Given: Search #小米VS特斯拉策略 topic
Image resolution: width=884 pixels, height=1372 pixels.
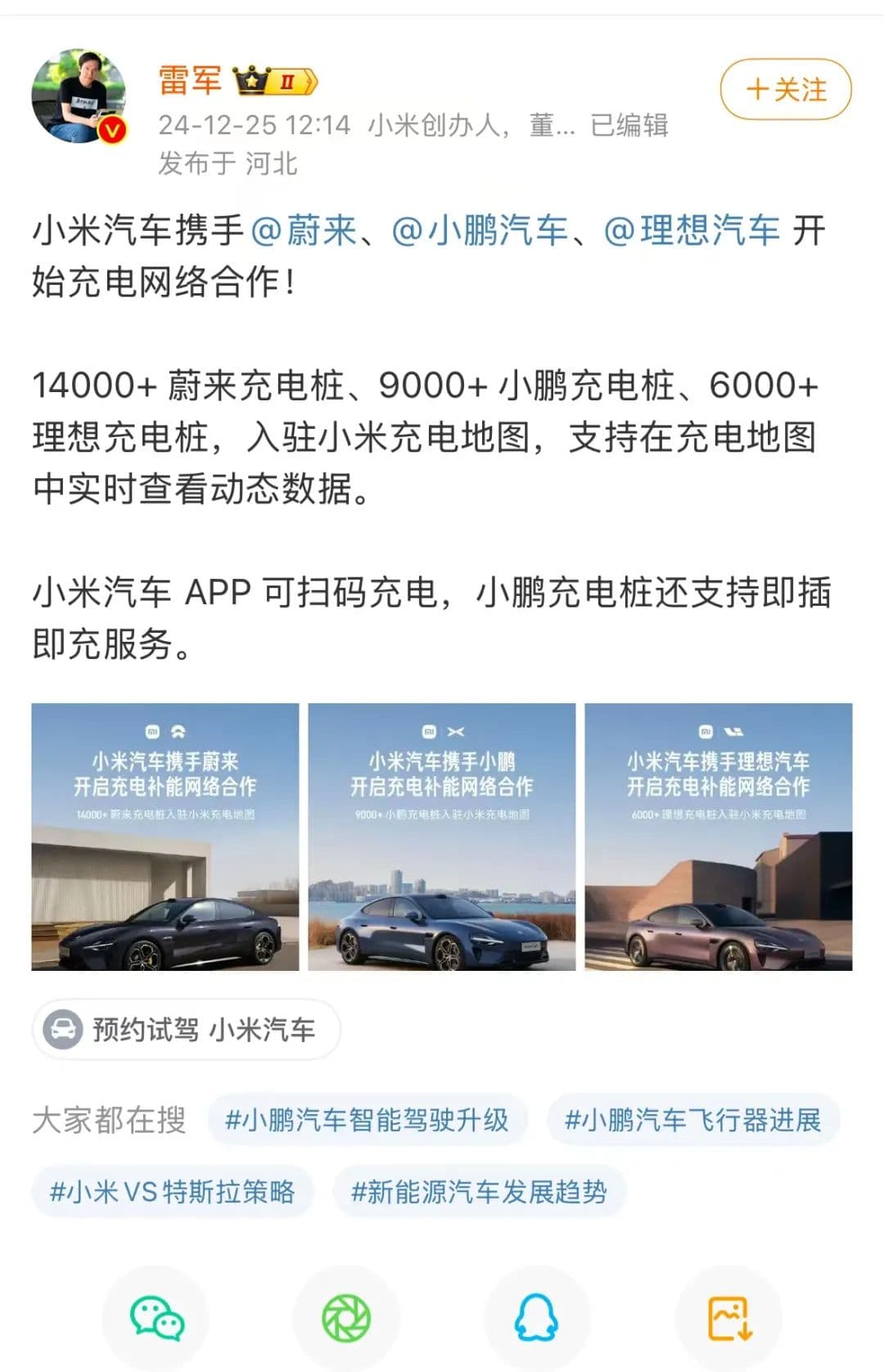Looking at the screenshot, I should [x=172, y=1191].
